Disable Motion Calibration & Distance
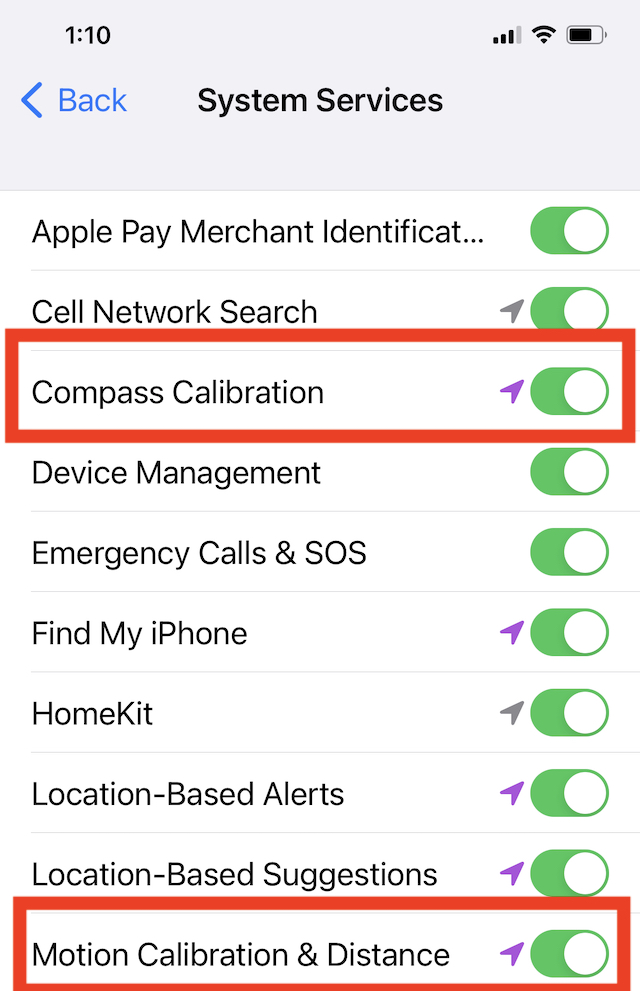640x991 pixels. coord(569,954)
